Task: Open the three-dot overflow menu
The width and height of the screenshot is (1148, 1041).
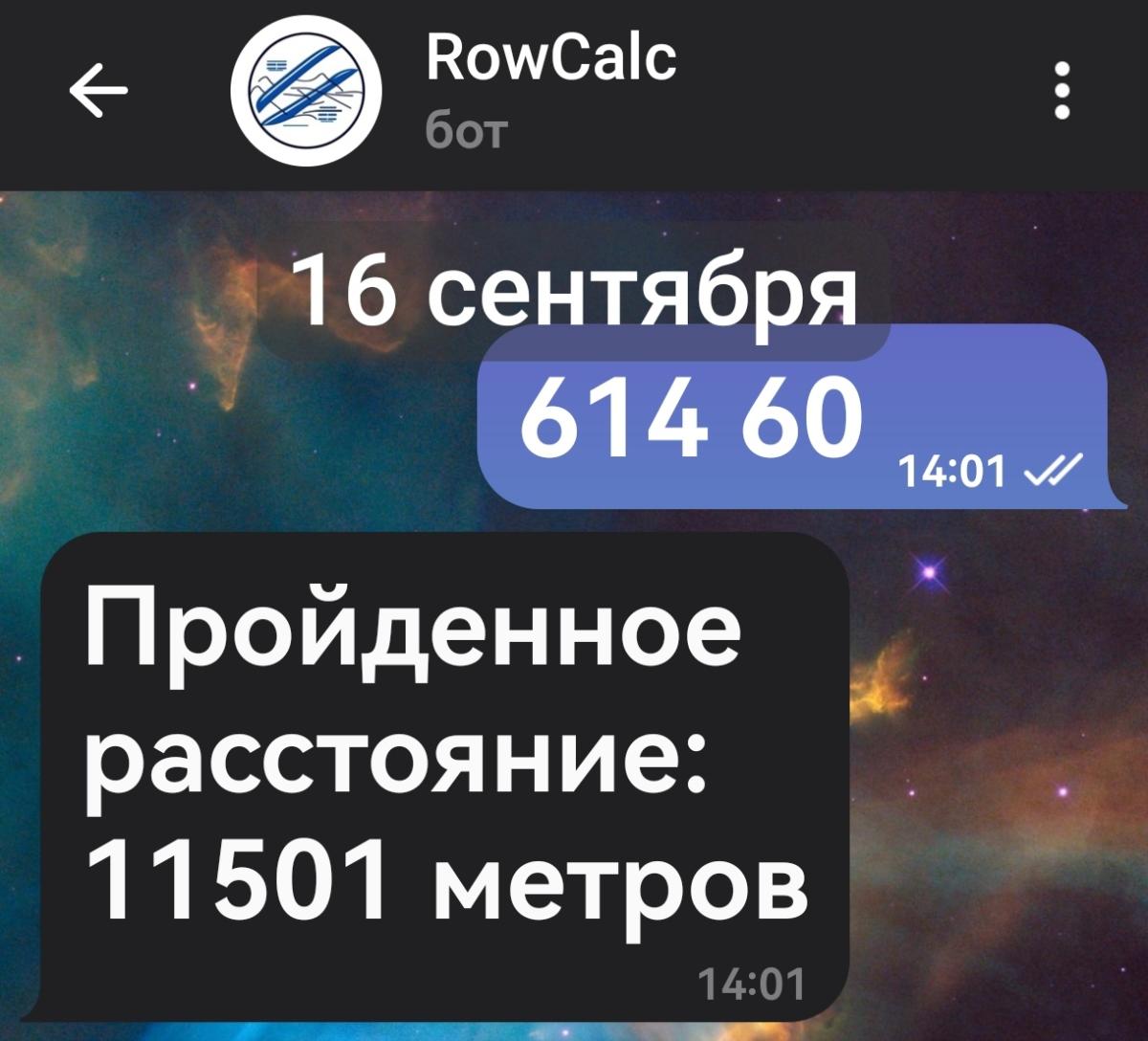Action: (x=1061, y=92)
